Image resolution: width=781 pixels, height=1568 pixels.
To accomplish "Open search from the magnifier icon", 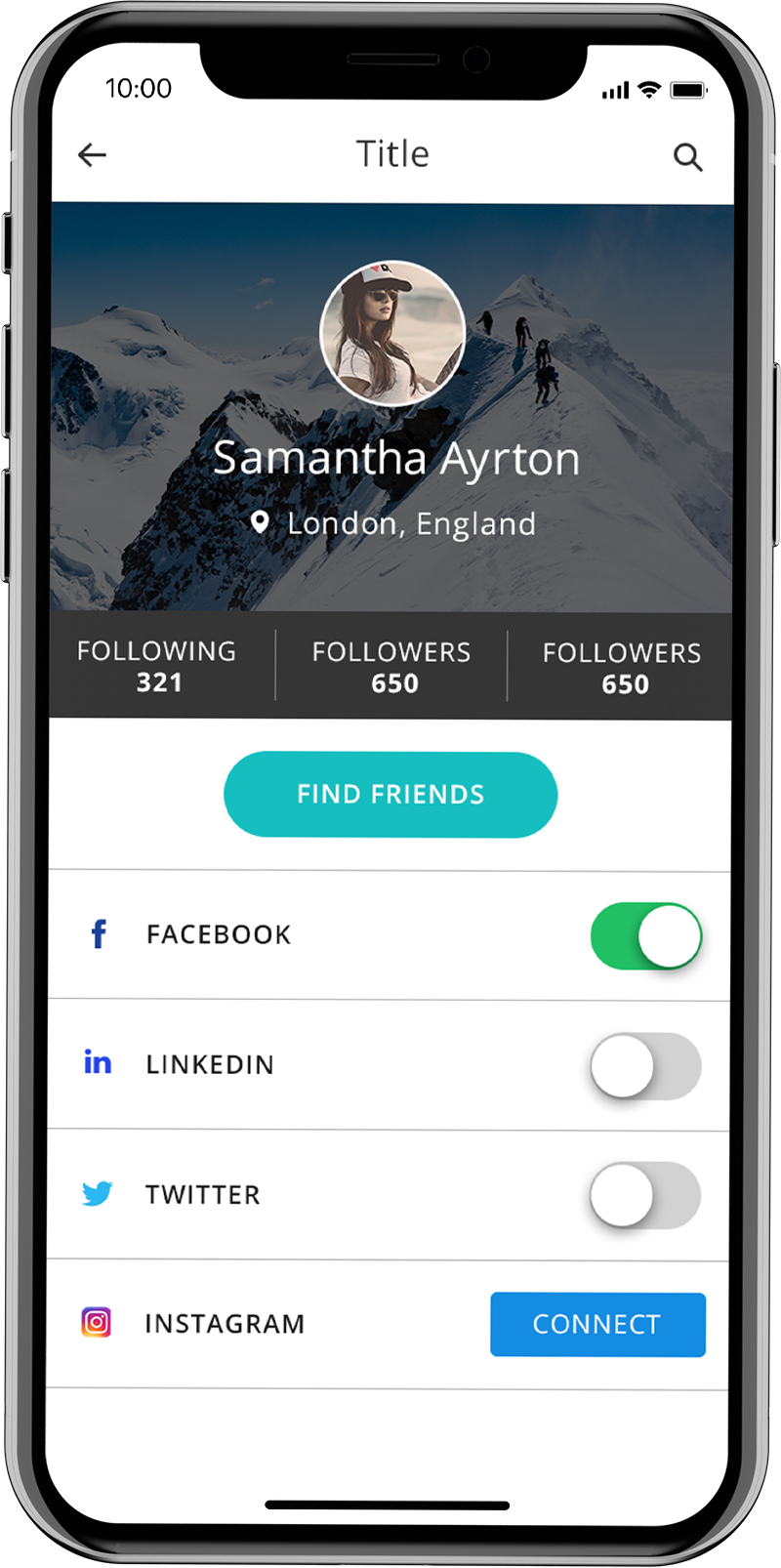I will click(688, 156).
